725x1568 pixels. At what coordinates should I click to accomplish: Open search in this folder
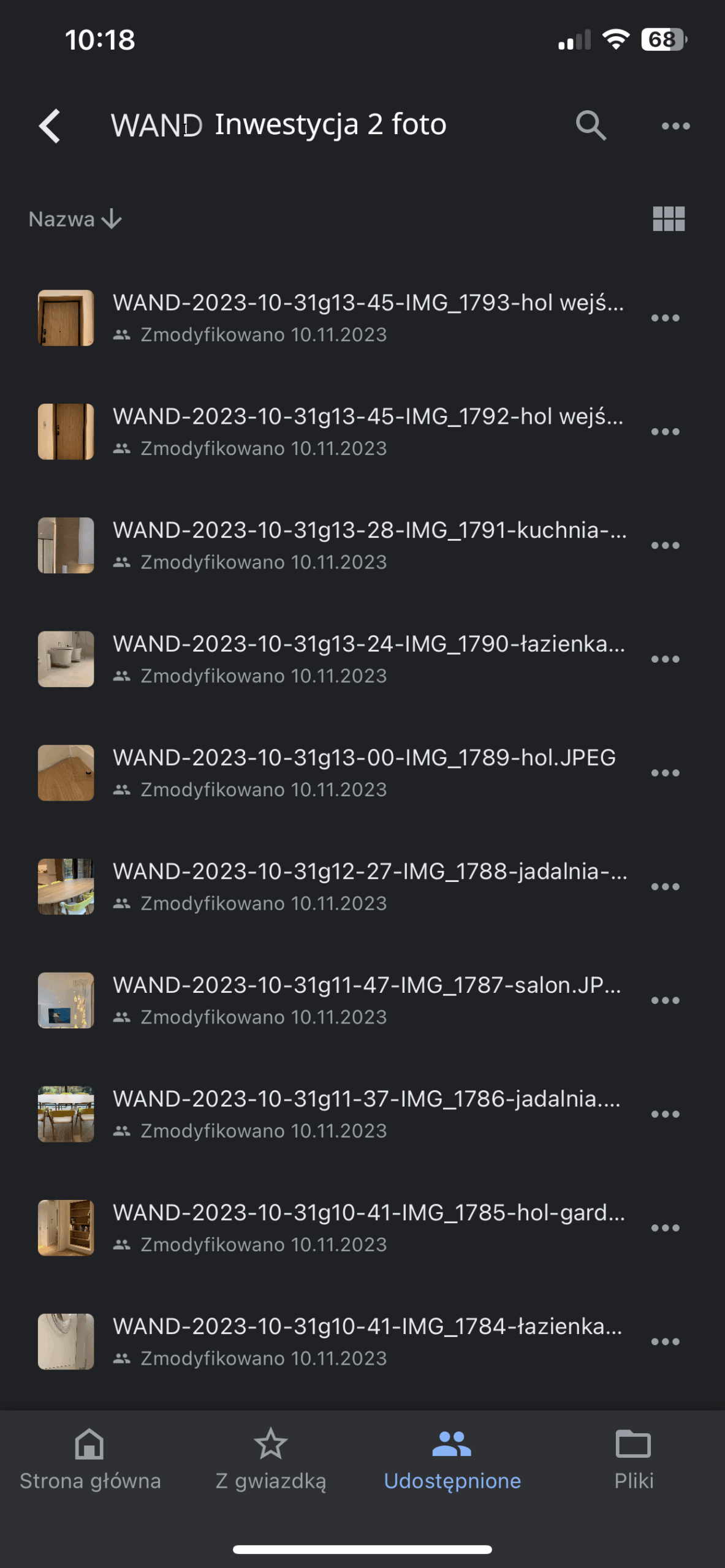[590, 126]
